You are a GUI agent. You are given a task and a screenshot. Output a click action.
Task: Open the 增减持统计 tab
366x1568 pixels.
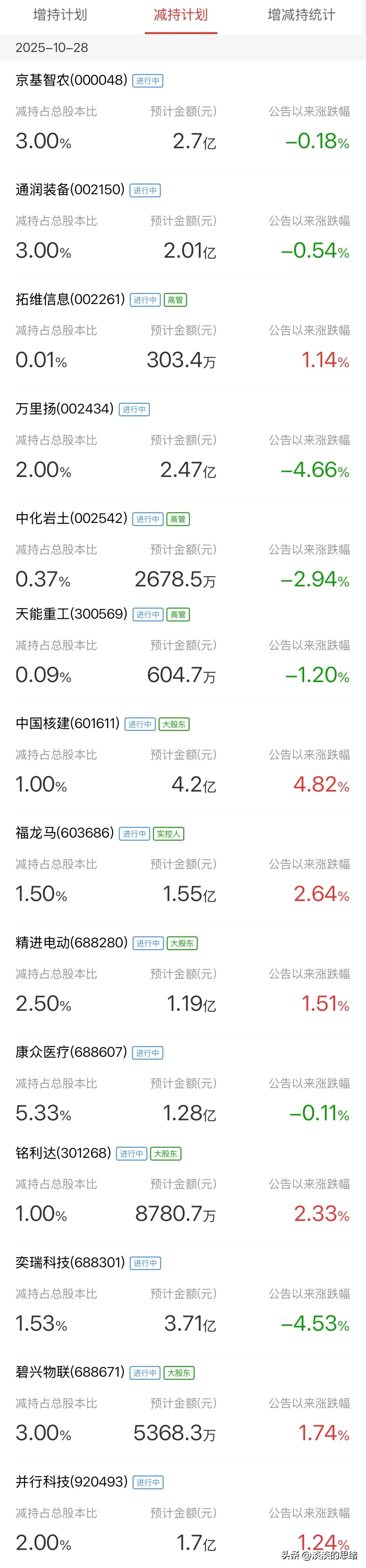click(301, 15)
